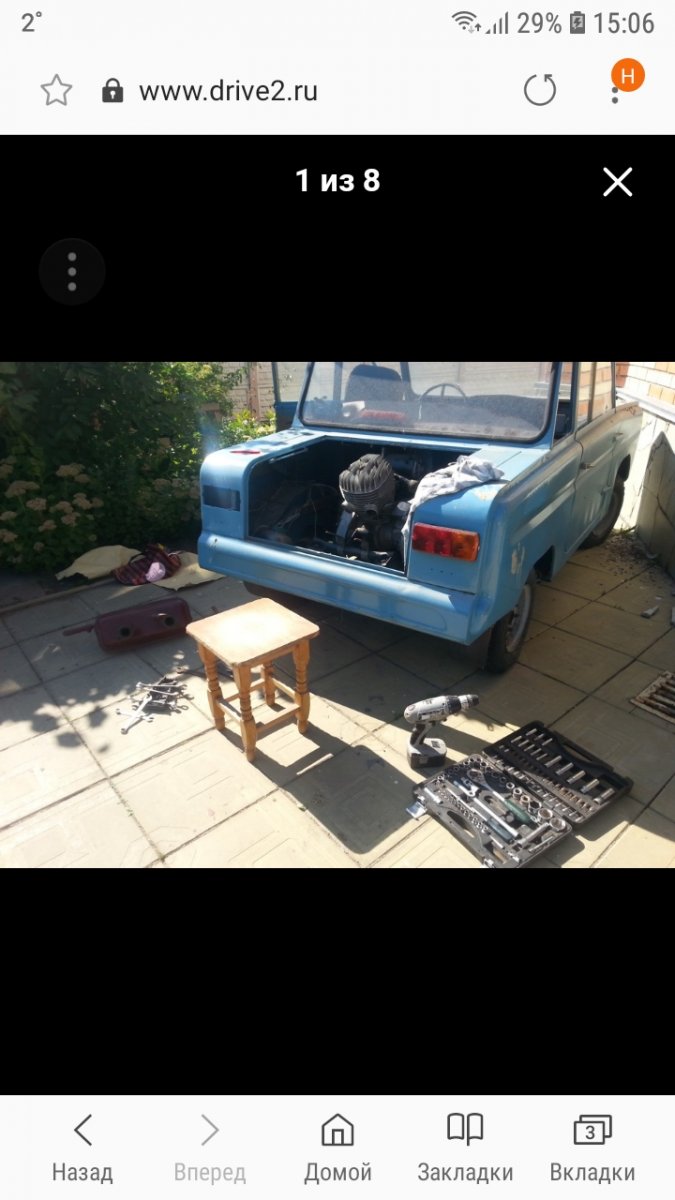Reload the current page
The height and width of the screenshot is (1200, 675).
[539, 91]
